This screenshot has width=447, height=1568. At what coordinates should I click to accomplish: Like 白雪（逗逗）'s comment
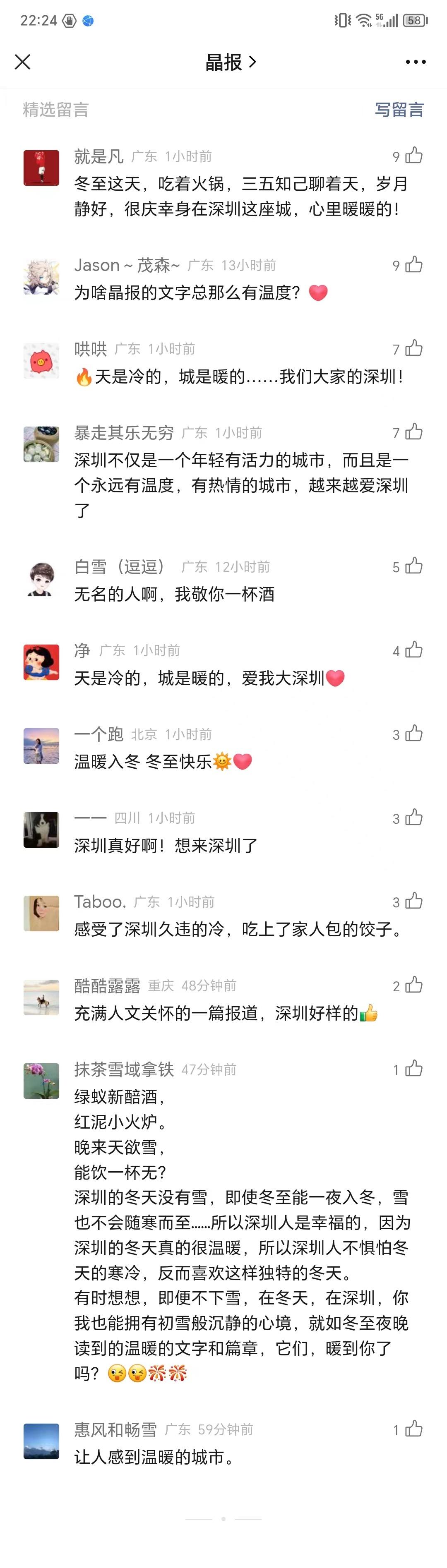(414, 566)
